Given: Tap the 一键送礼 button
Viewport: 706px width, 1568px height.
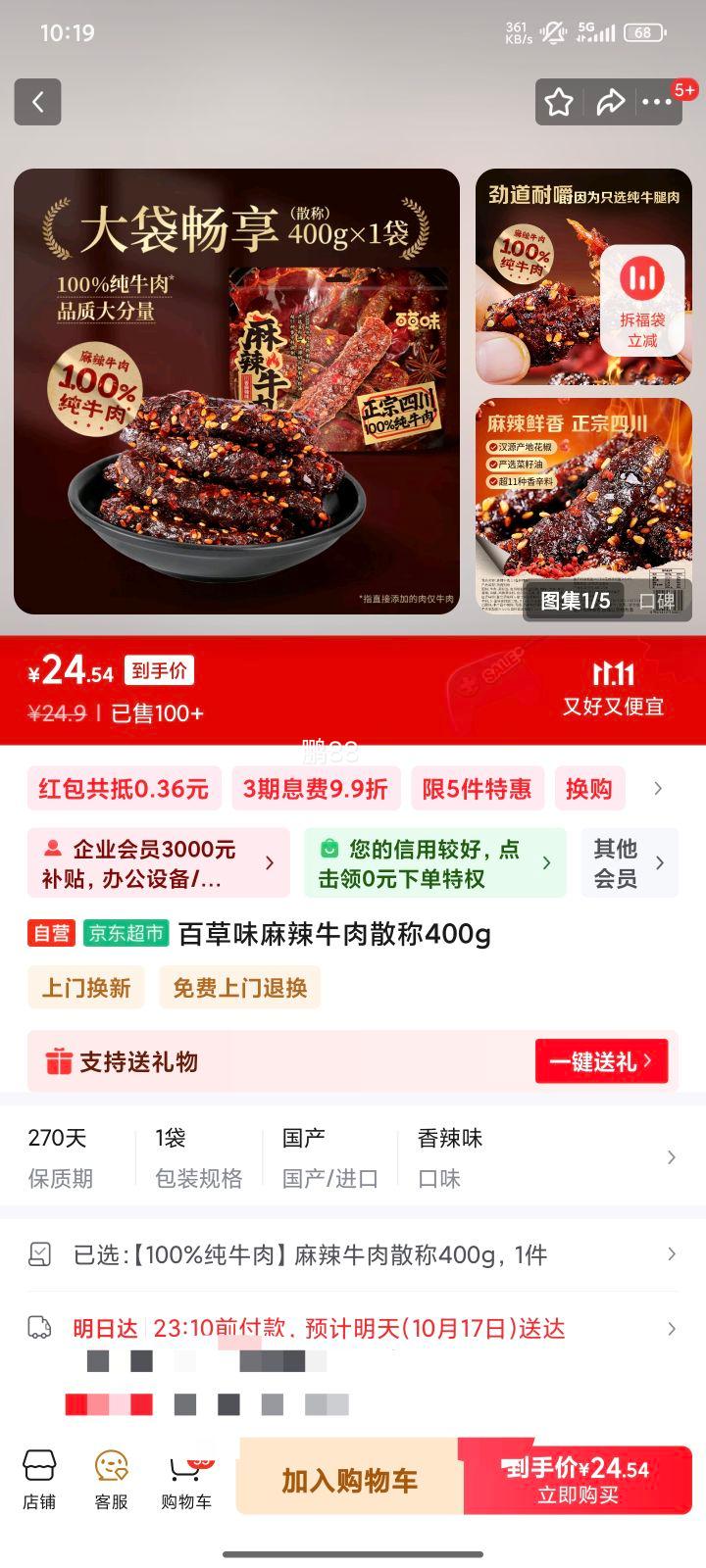Looking at the screenshot, I should (x=601, y=1061).
